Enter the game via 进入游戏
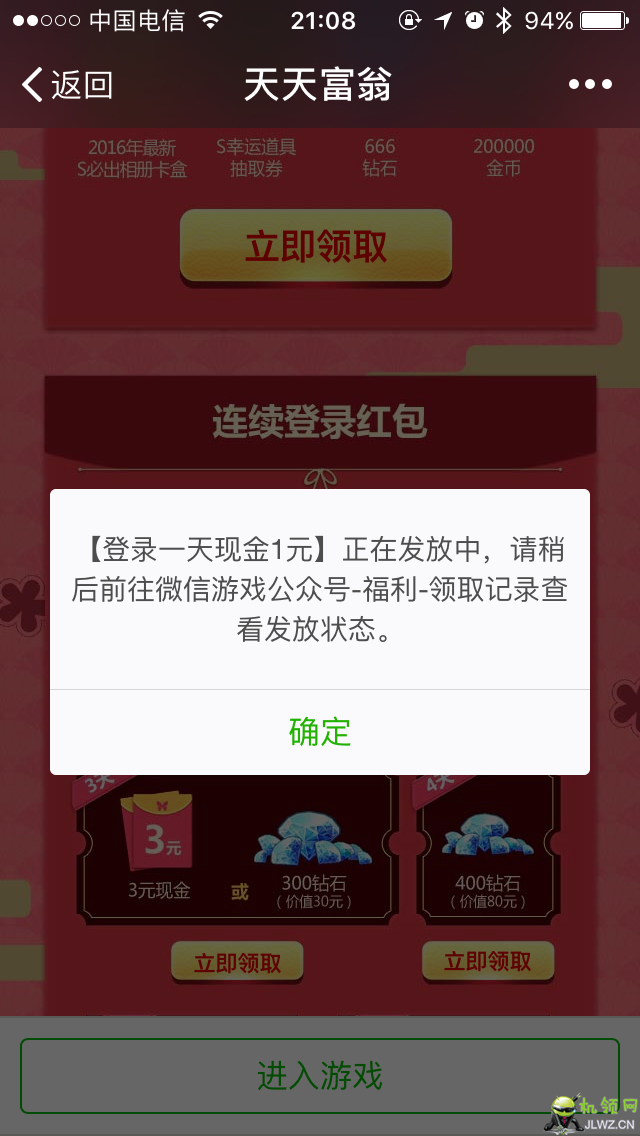This screenshot has width=640, height=1136. (320, 1076)
